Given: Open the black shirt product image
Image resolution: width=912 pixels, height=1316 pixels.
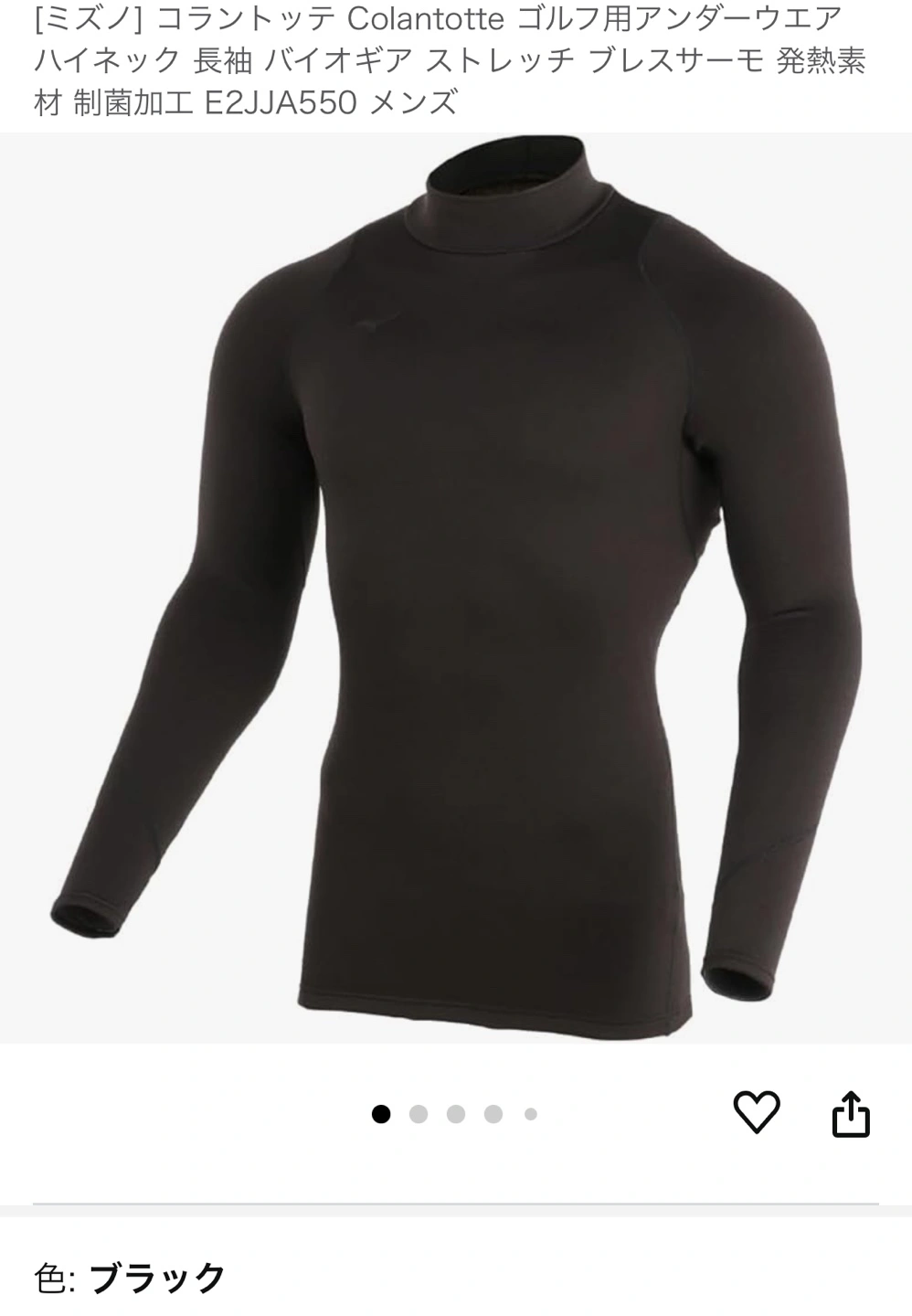Looking at the screenshot, I should tap(457, 585).
